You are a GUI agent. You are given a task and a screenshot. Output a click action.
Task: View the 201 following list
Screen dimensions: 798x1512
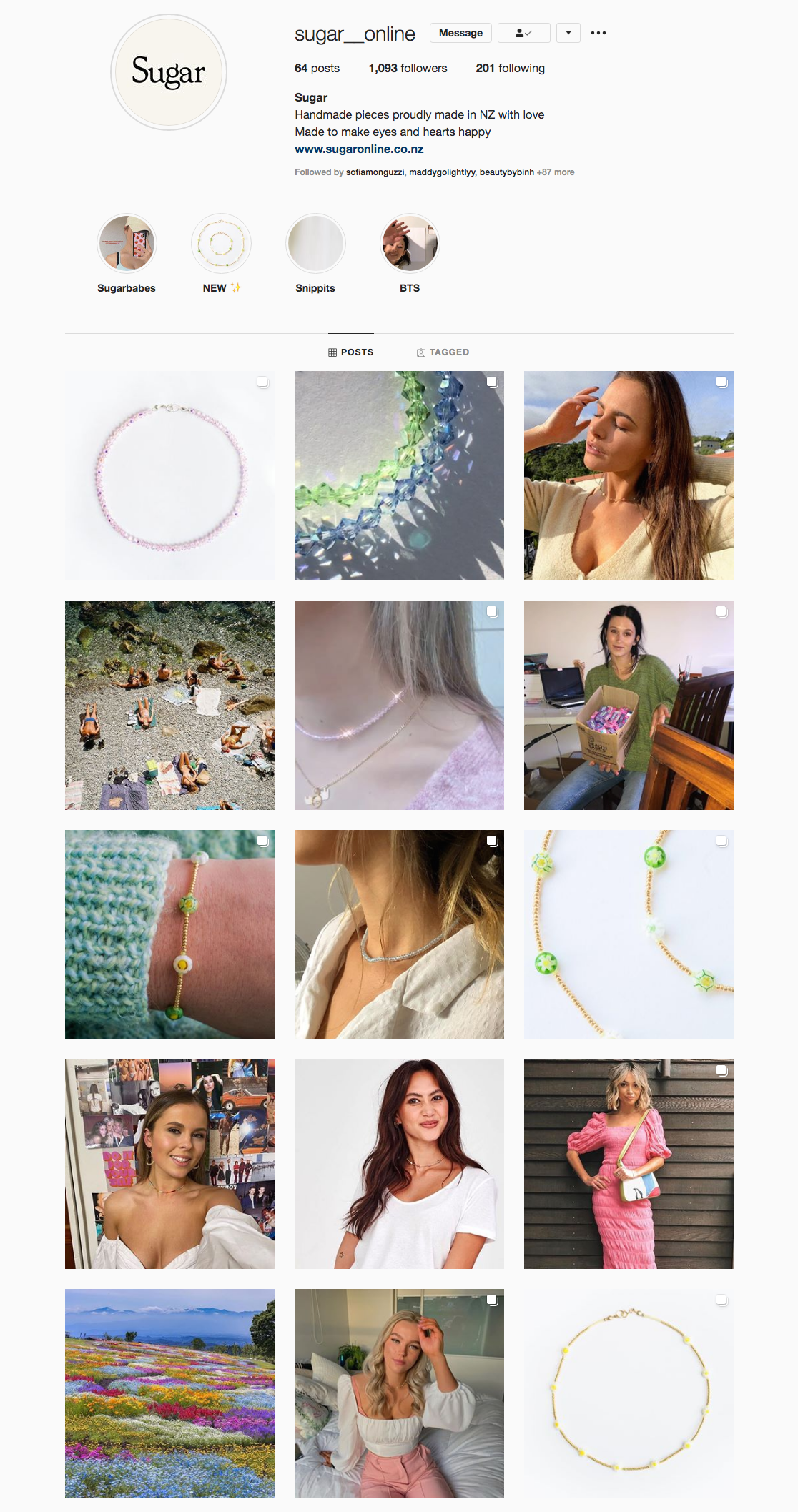click(510, 69)
